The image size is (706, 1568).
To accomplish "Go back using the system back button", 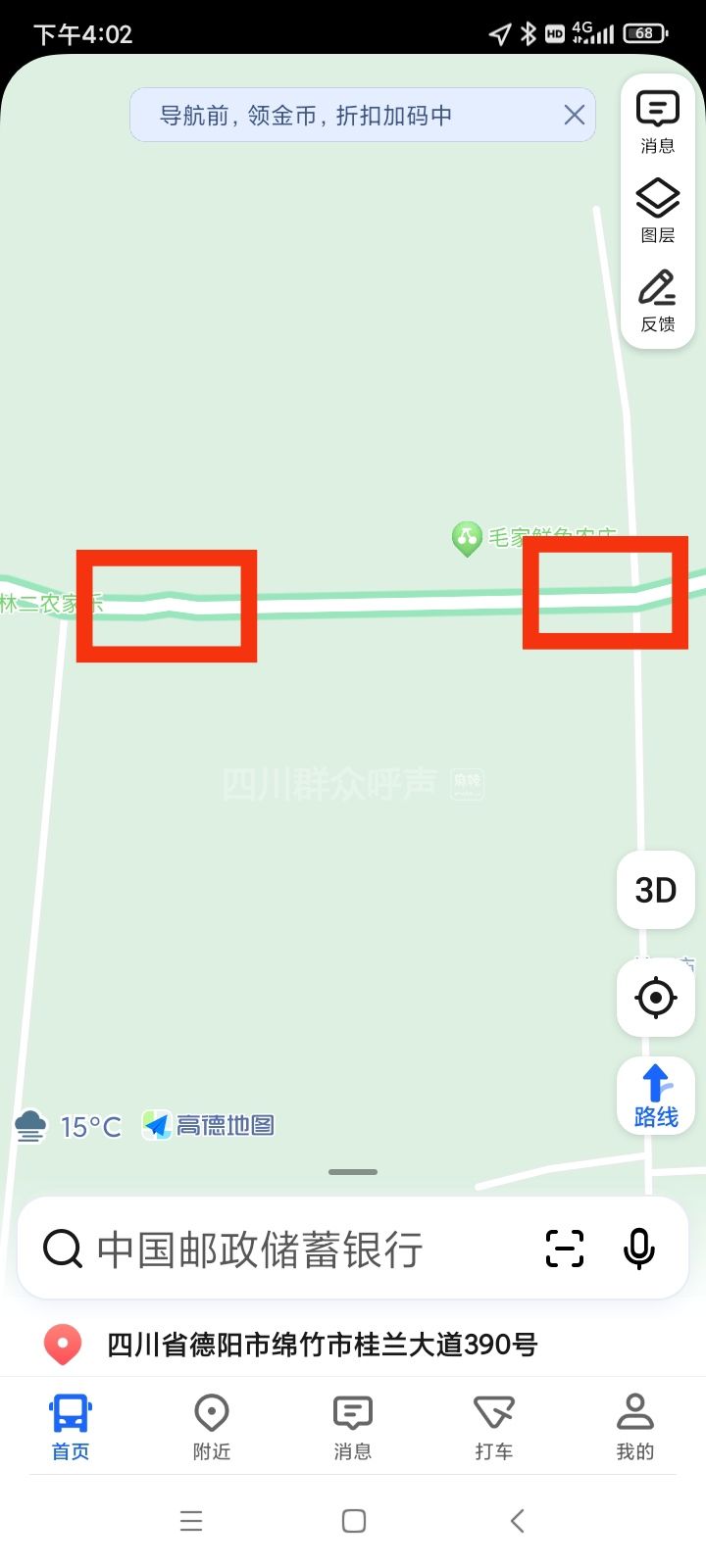I will click(517, 1521).
